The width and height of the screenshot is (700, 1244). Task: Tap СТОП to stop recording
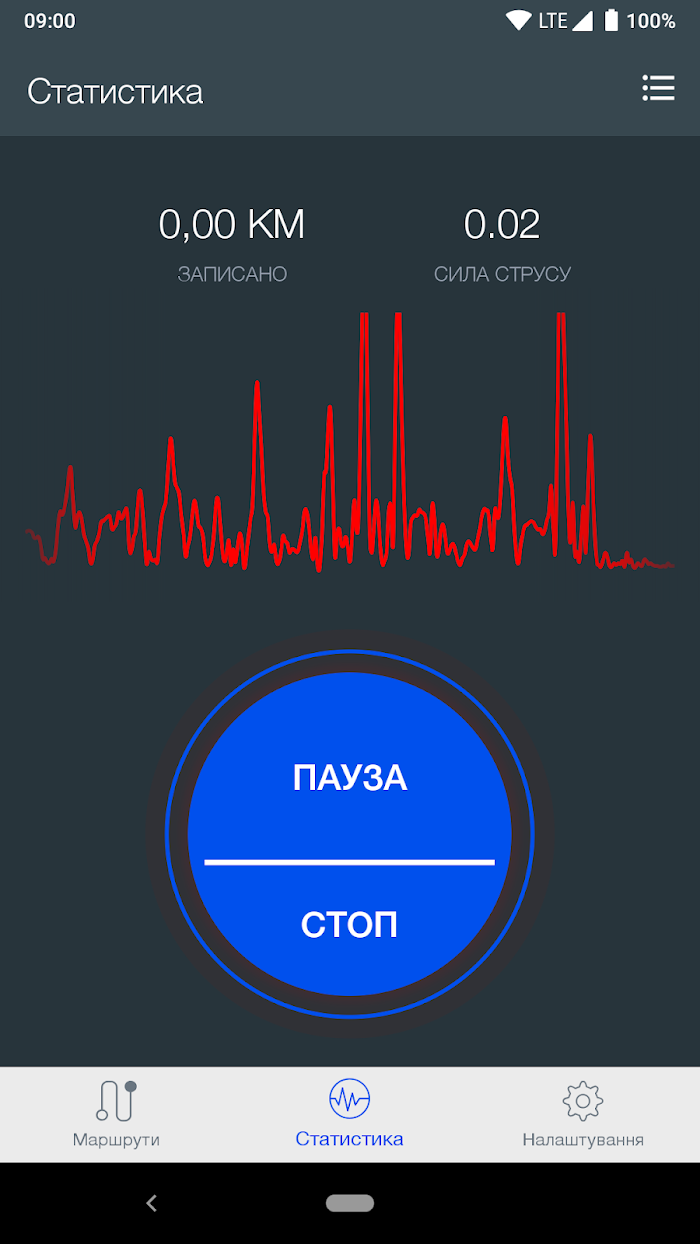pos(350,925)
